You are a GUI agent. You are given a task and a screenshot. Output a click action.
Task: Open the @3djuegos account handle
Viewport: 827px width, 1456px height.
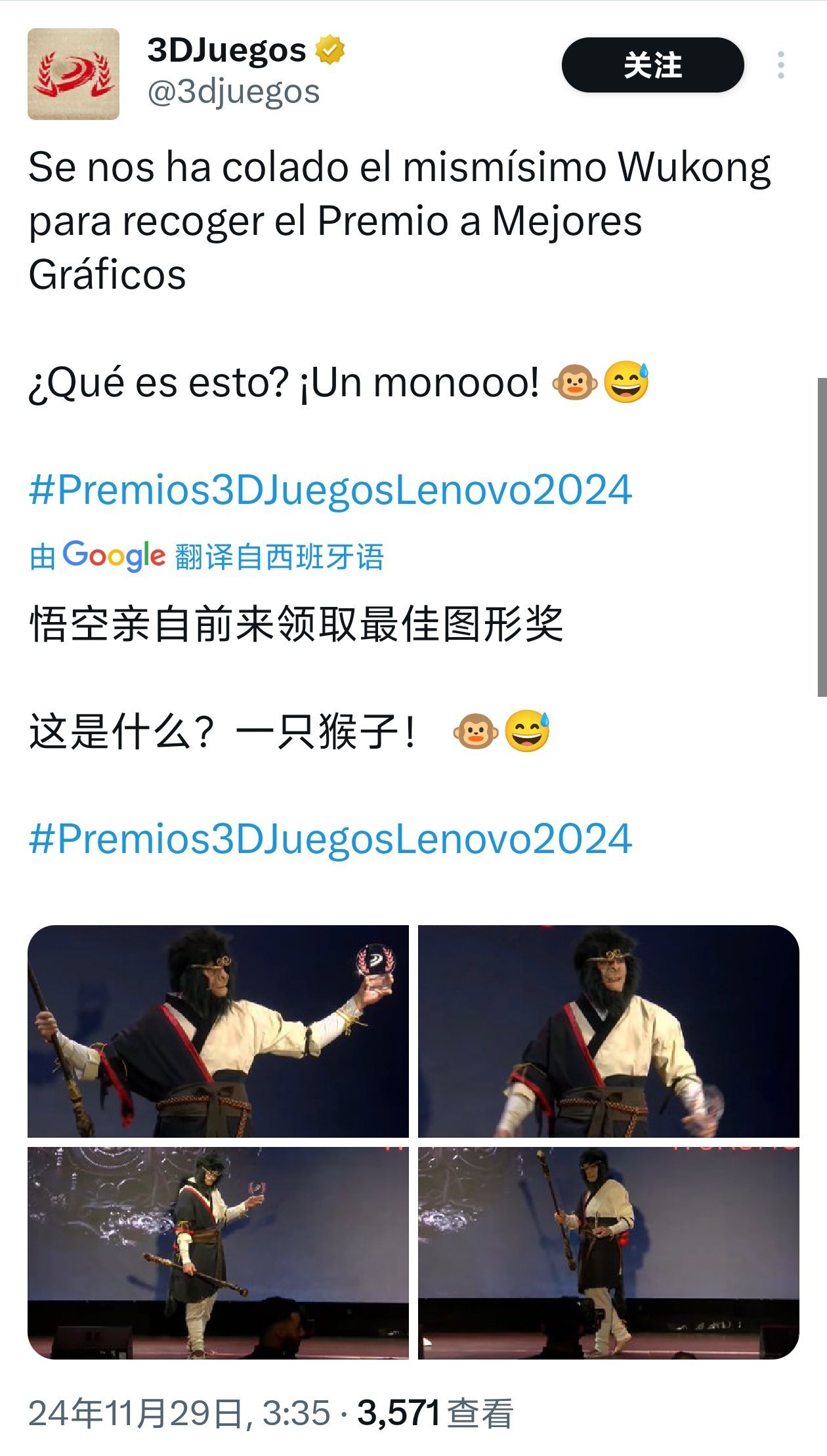(234, 92)
